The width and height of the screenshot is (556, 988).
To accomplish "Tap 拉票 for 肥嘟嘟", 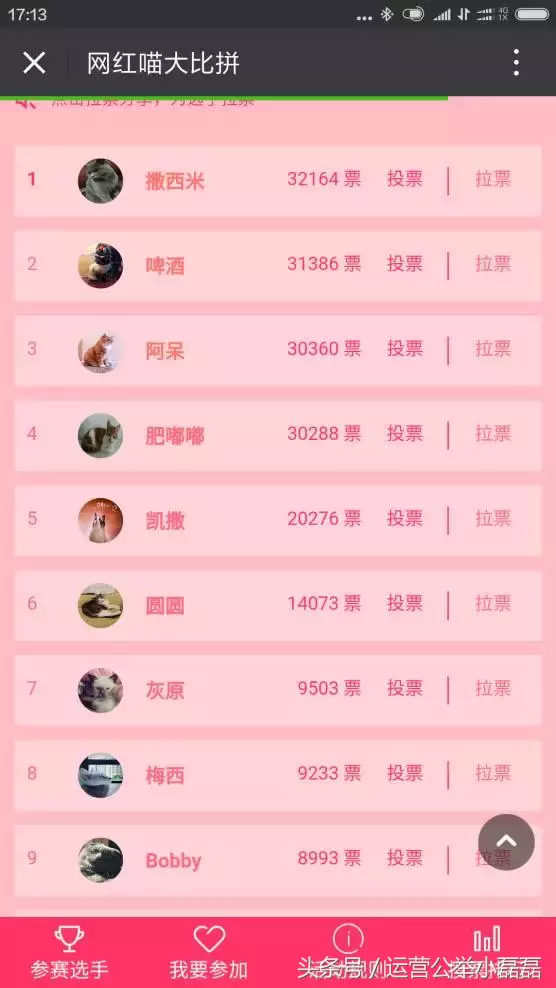I will click(x=493, y=434).
